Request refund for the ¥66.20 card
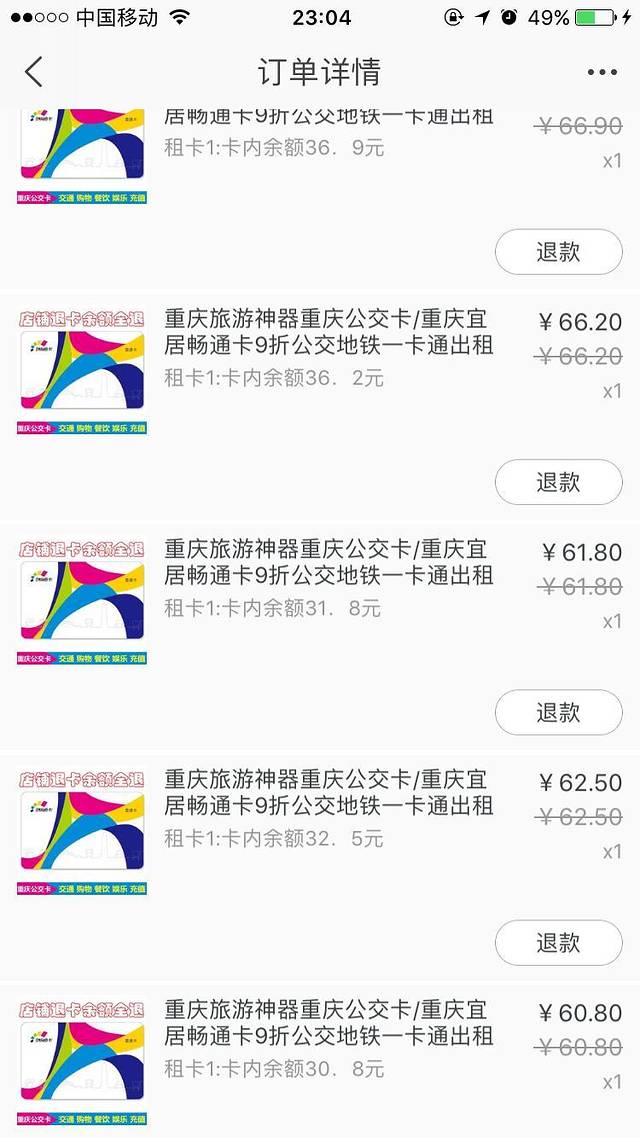 click(x=558, y=482)
